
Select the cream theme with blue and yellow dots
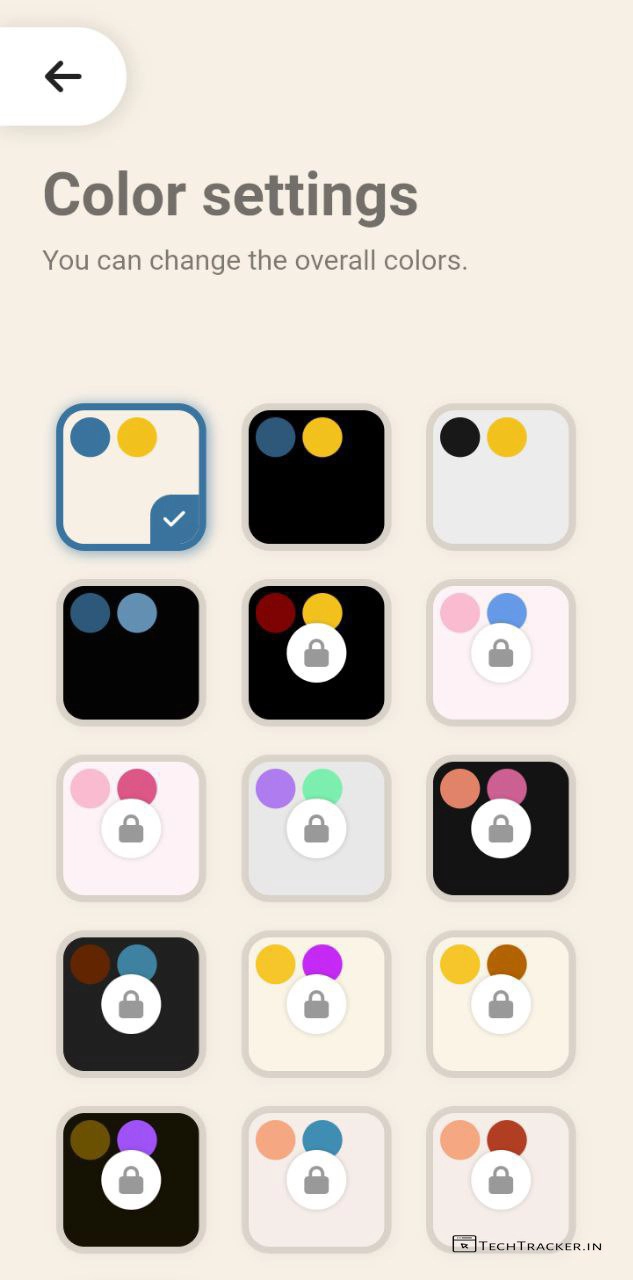pyautogui.click(x=131, y=478)
